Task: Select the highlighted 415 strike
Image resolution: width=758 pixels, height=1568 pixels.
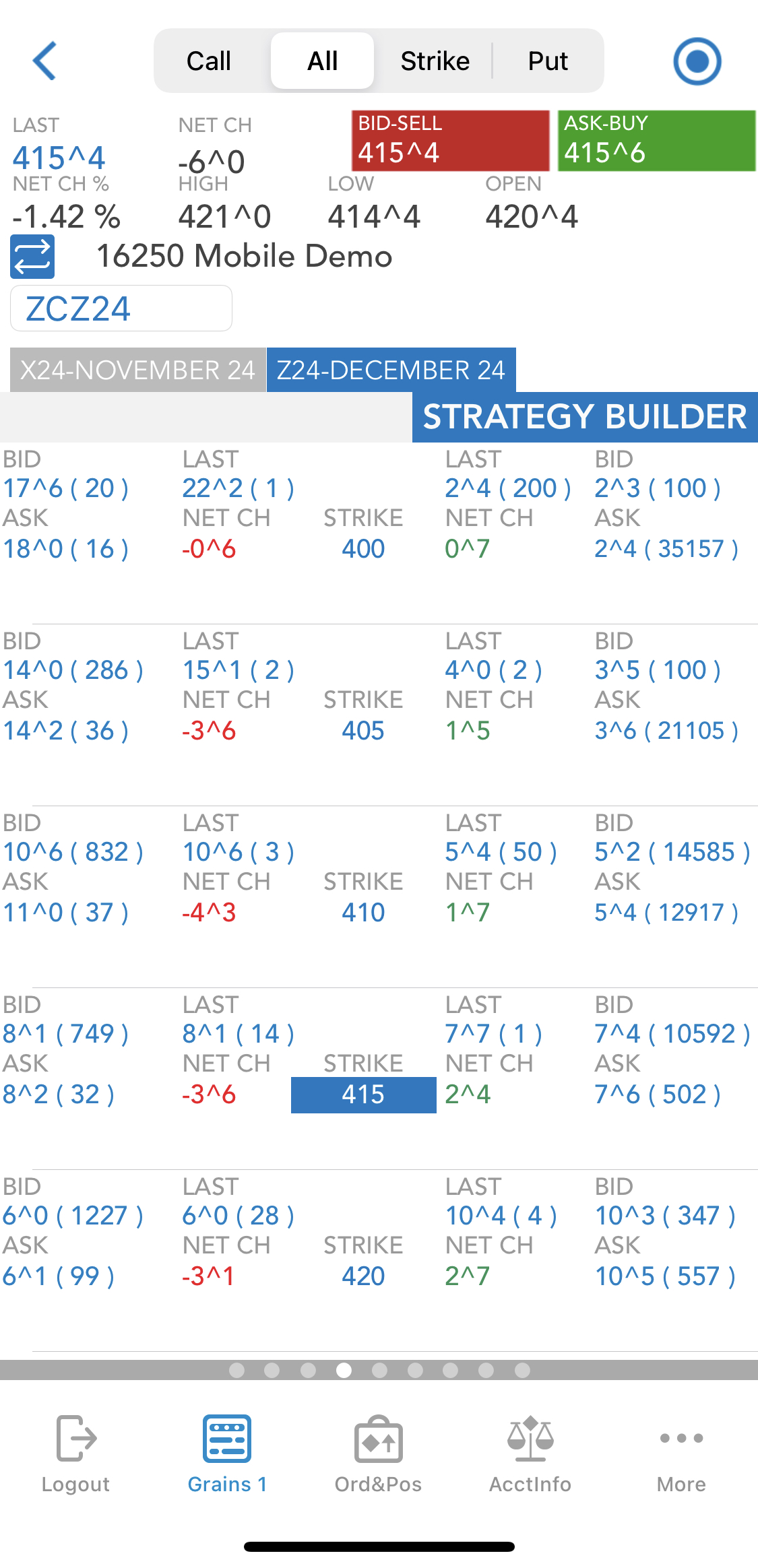Action: tap(363, 1095)
